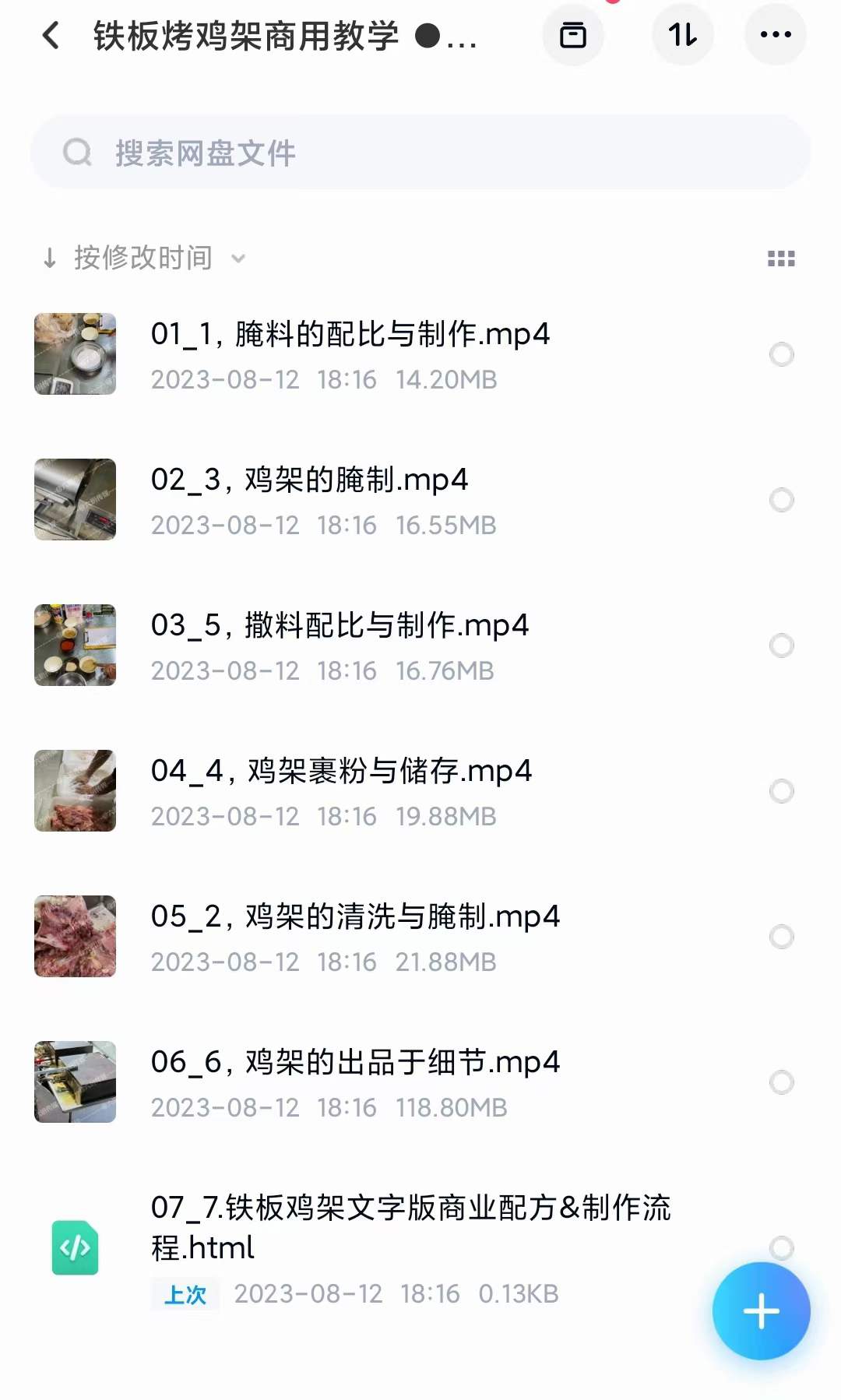This screenshot has height=1400, width=841.
Task: Click the green HTML file icon
Action: click(75, 1247)
